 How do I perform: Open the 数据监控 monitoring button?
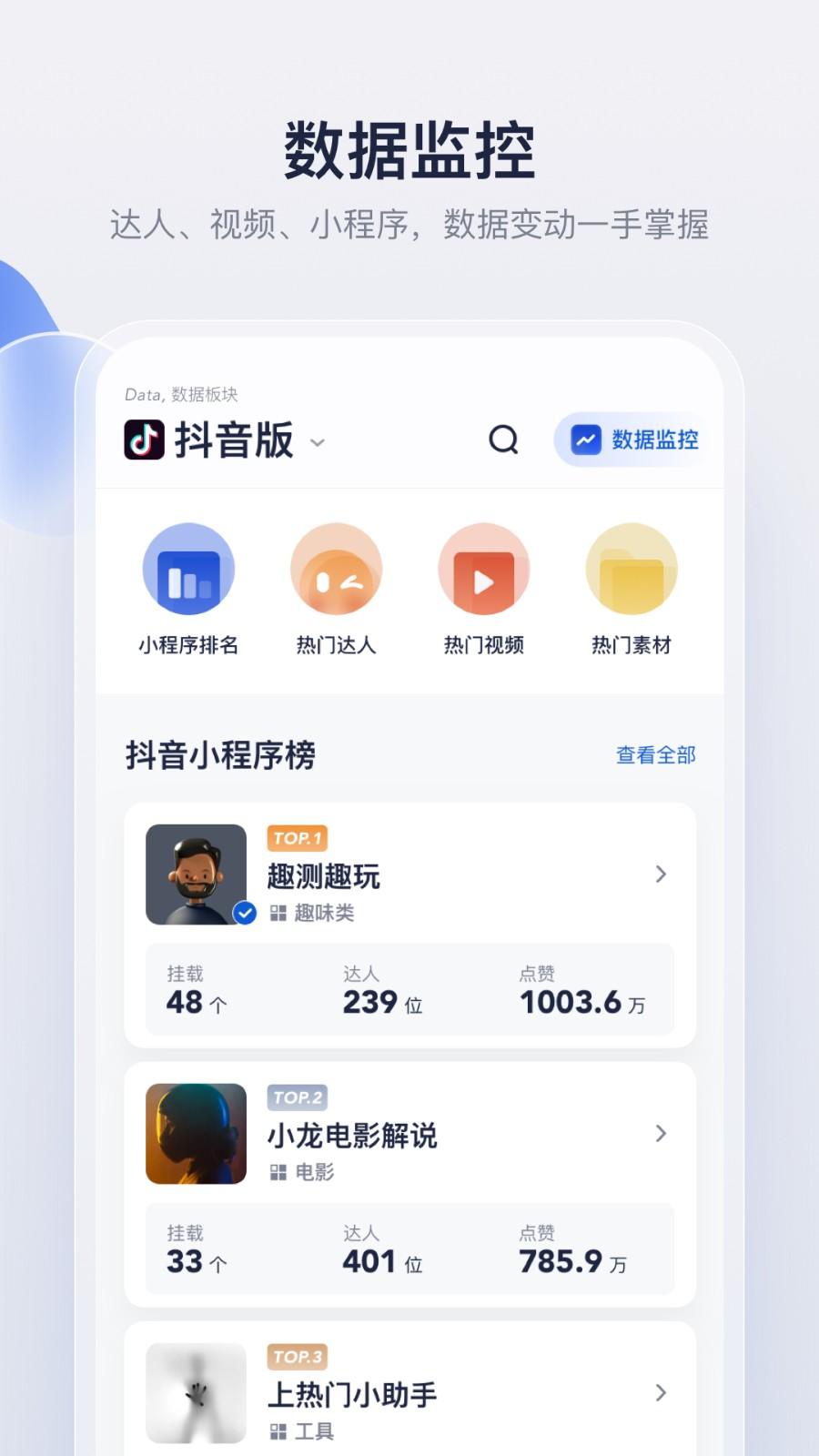(632, 440)
